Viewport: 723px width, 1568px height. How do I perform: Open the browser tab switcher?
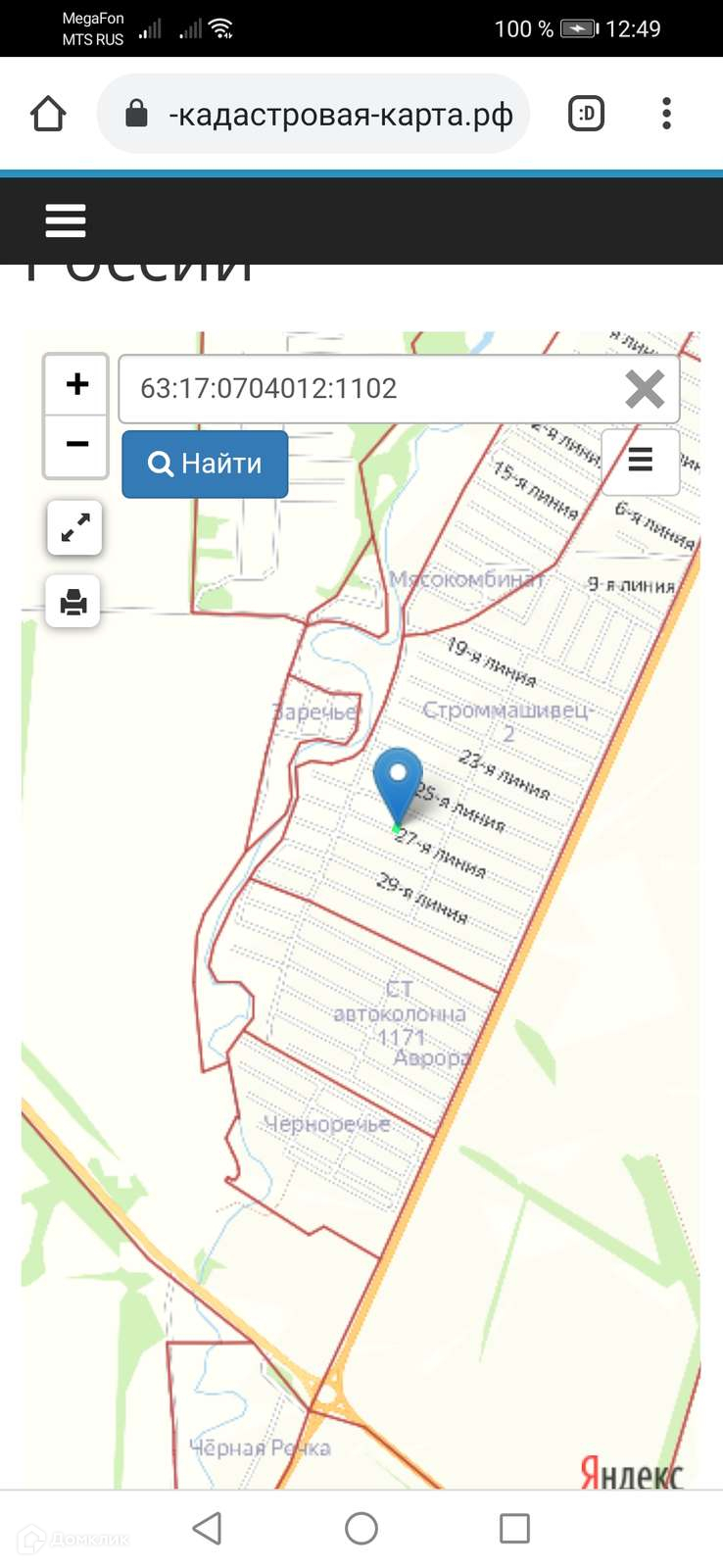pos(587,114)
